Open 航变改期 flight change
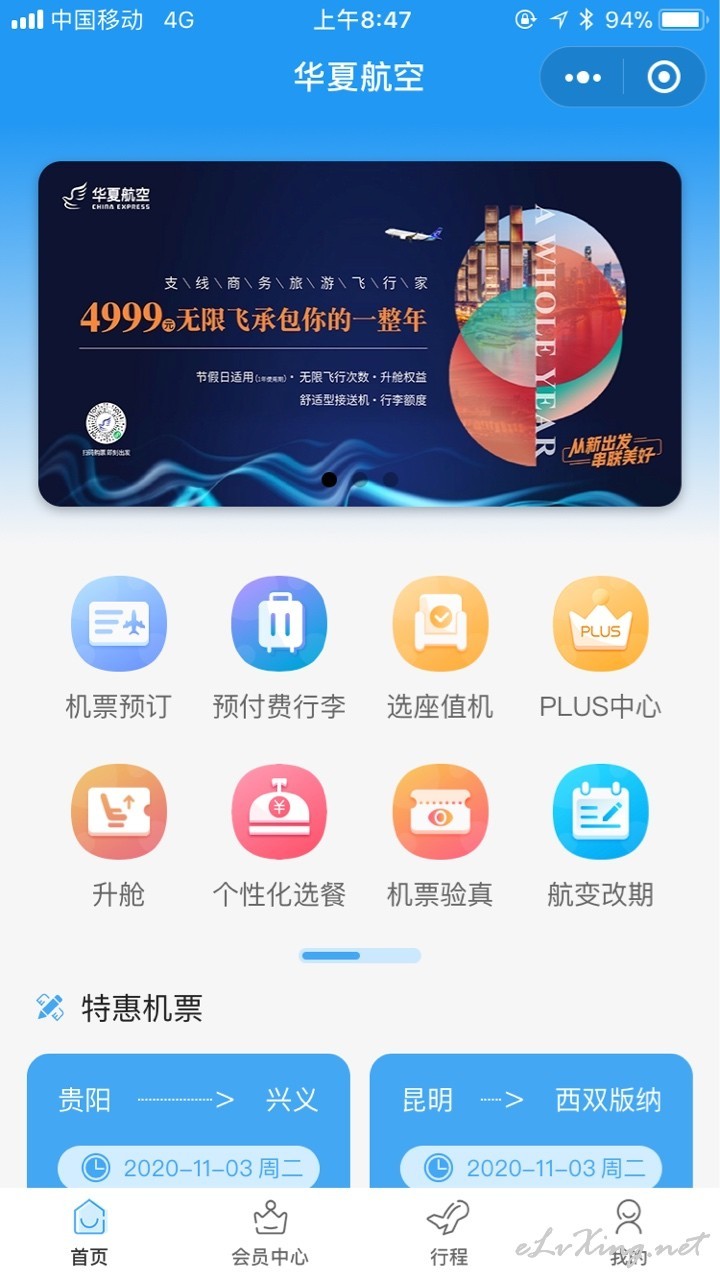The height and width of the screenshot is (1280, 720). pos(600,837)
